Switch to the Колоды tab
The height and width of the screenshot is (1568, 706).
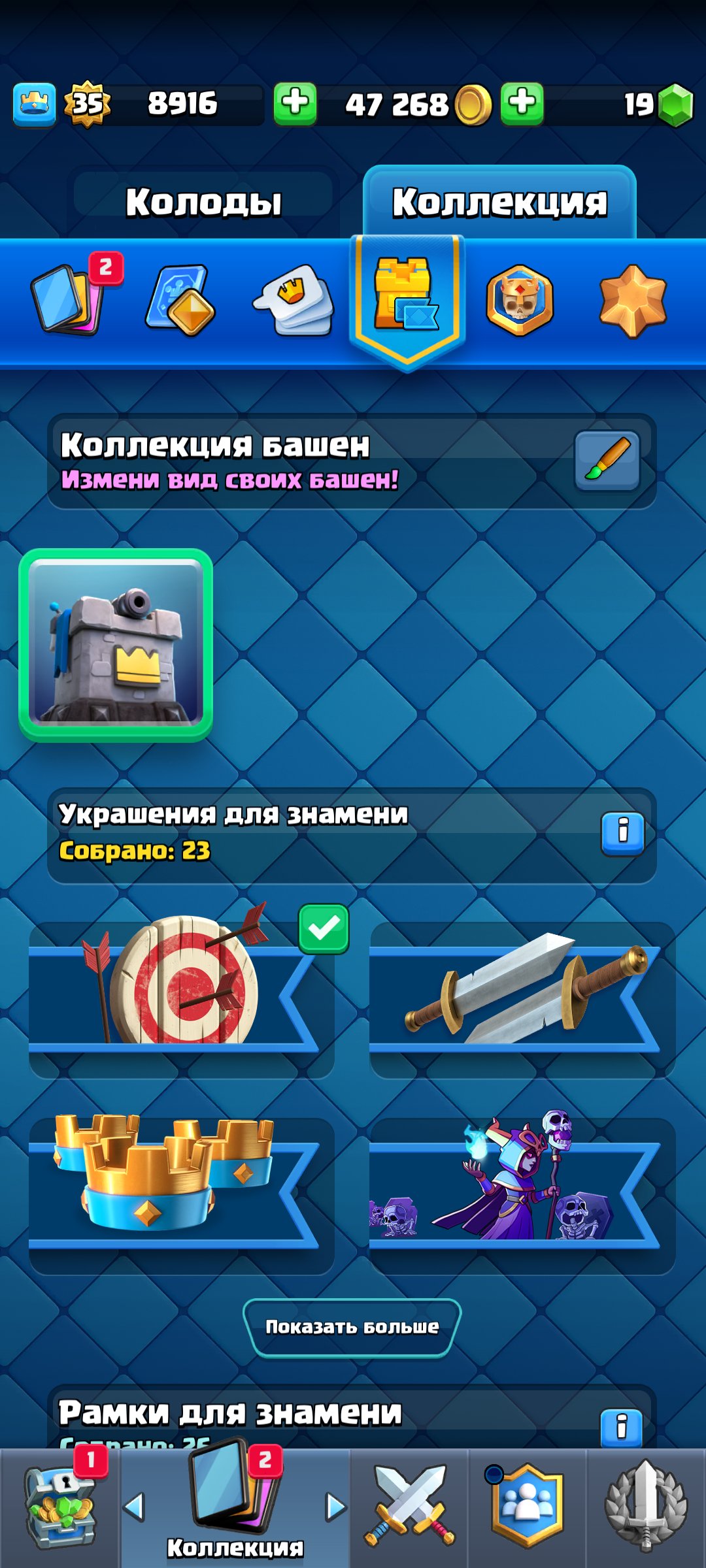pyautogui.click(x=203, y=202)
